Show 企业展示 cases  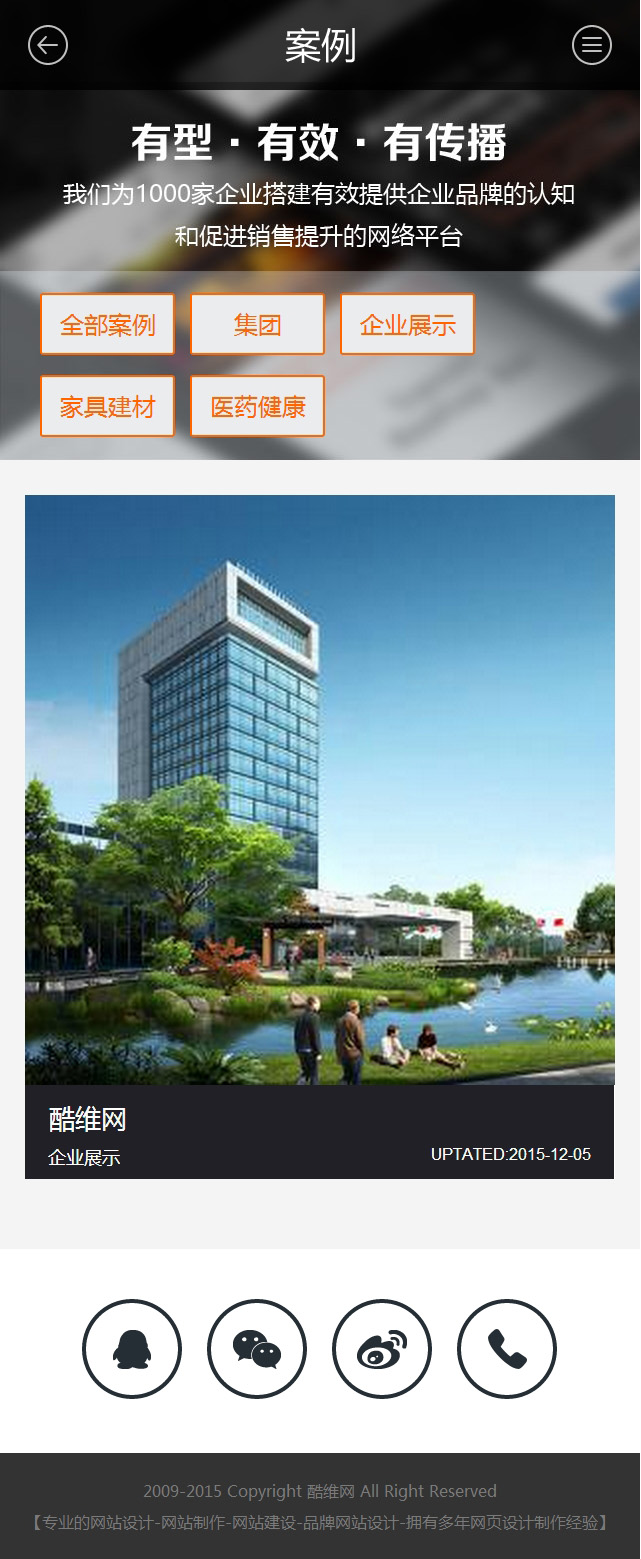(407, 324)
